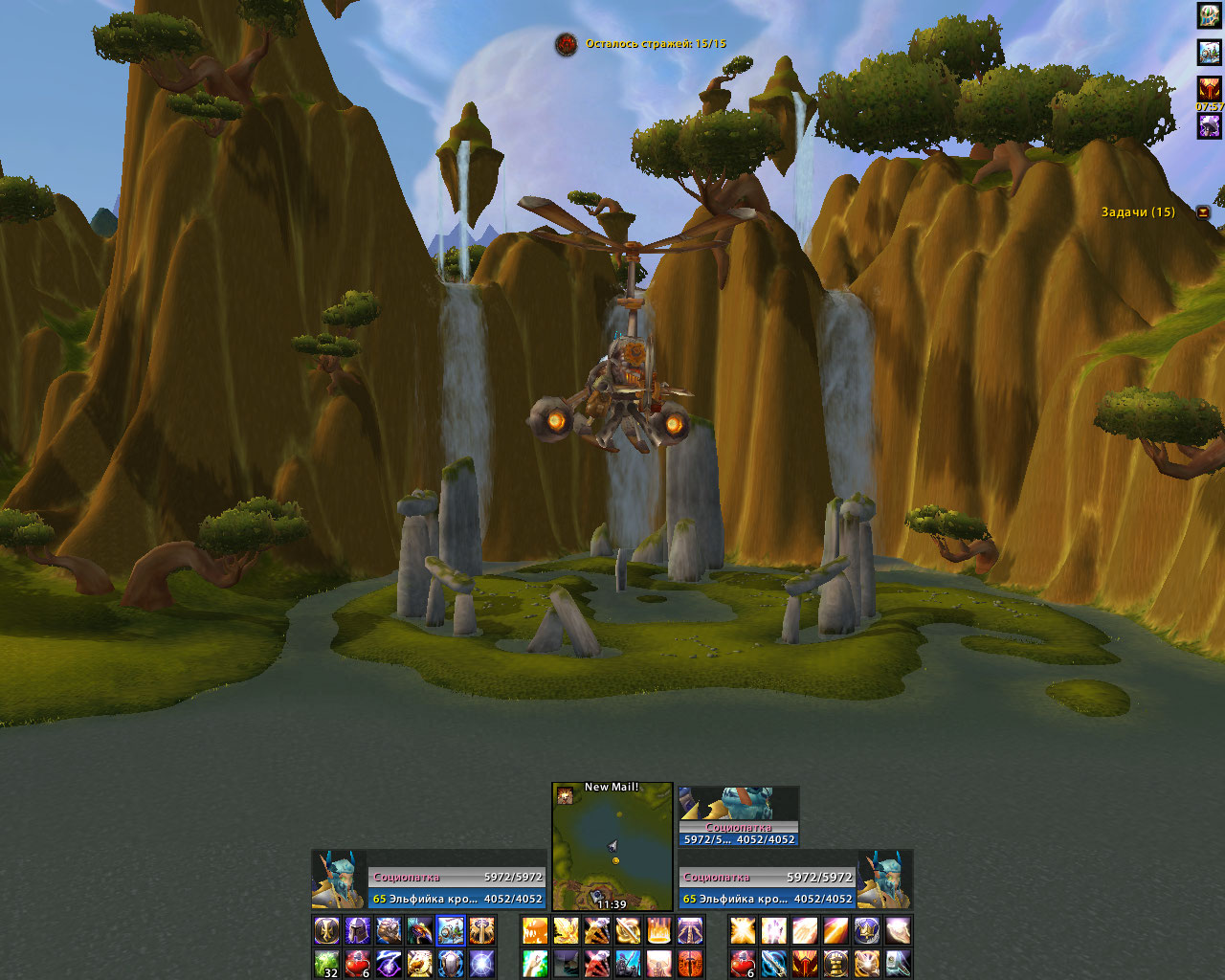Expand the Задачи (15) quest tracker arrow
Image resolution: width=1225 pixels, height=980 pixels.
click(1203, 212)
